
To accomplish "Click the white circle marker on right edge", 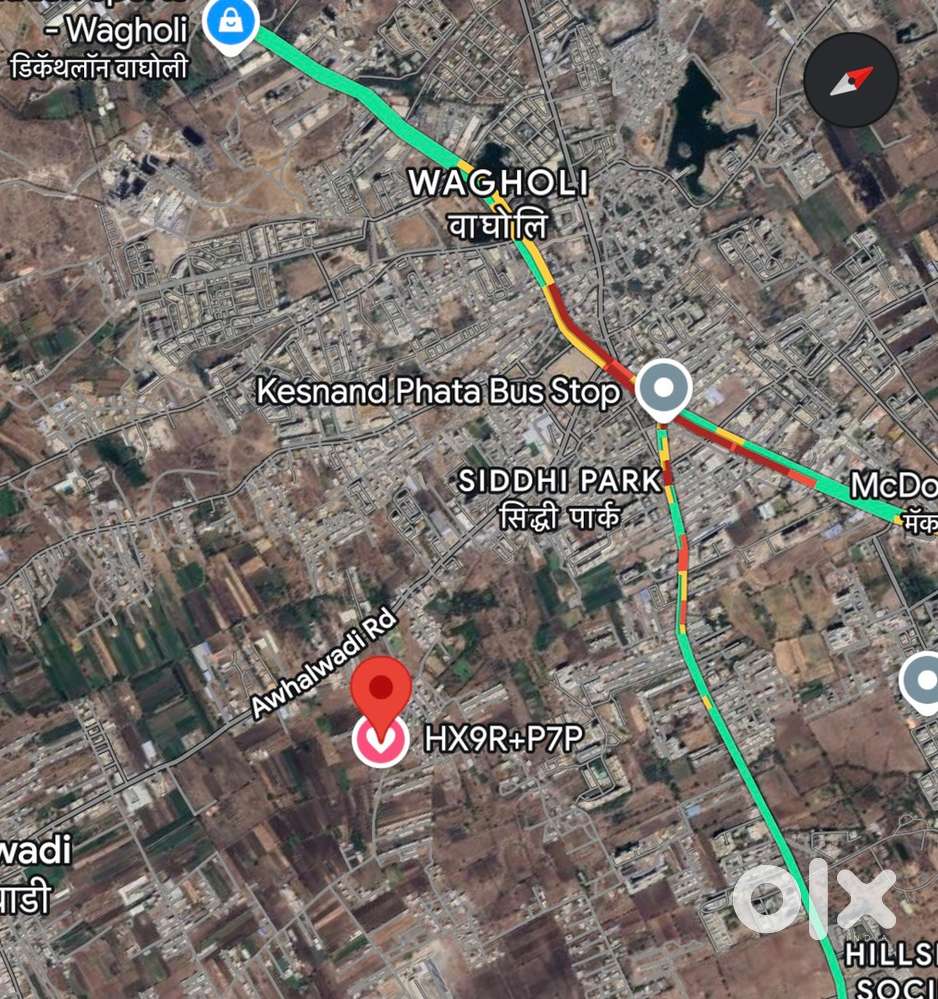I will click(924, 682).
